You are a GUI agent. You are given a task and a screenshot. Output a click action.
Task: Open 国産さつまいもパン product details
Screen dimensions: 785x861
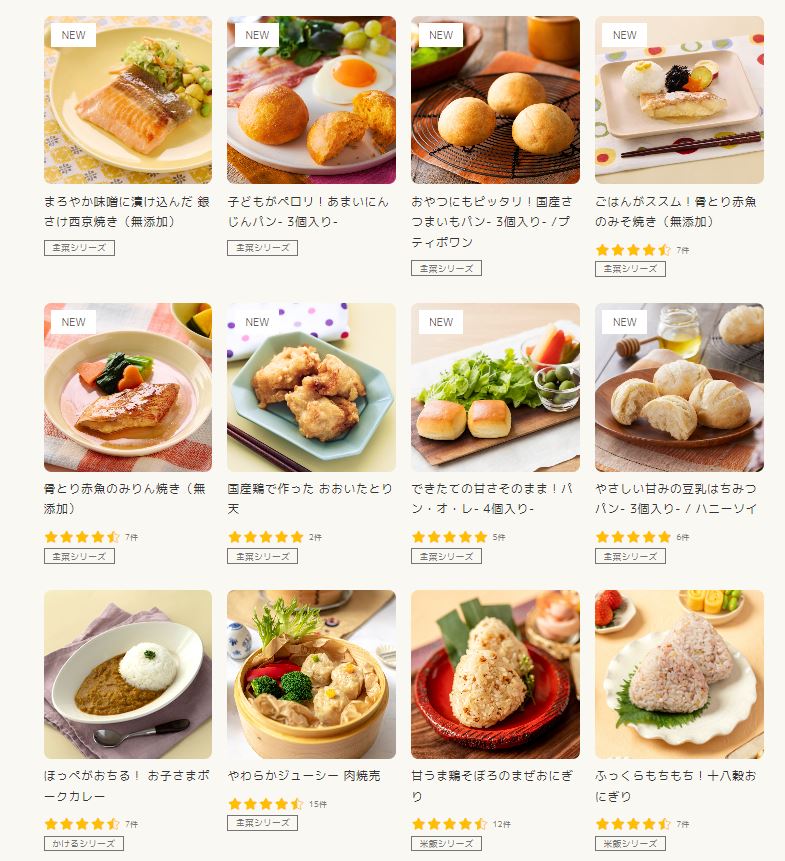[495, 100]
